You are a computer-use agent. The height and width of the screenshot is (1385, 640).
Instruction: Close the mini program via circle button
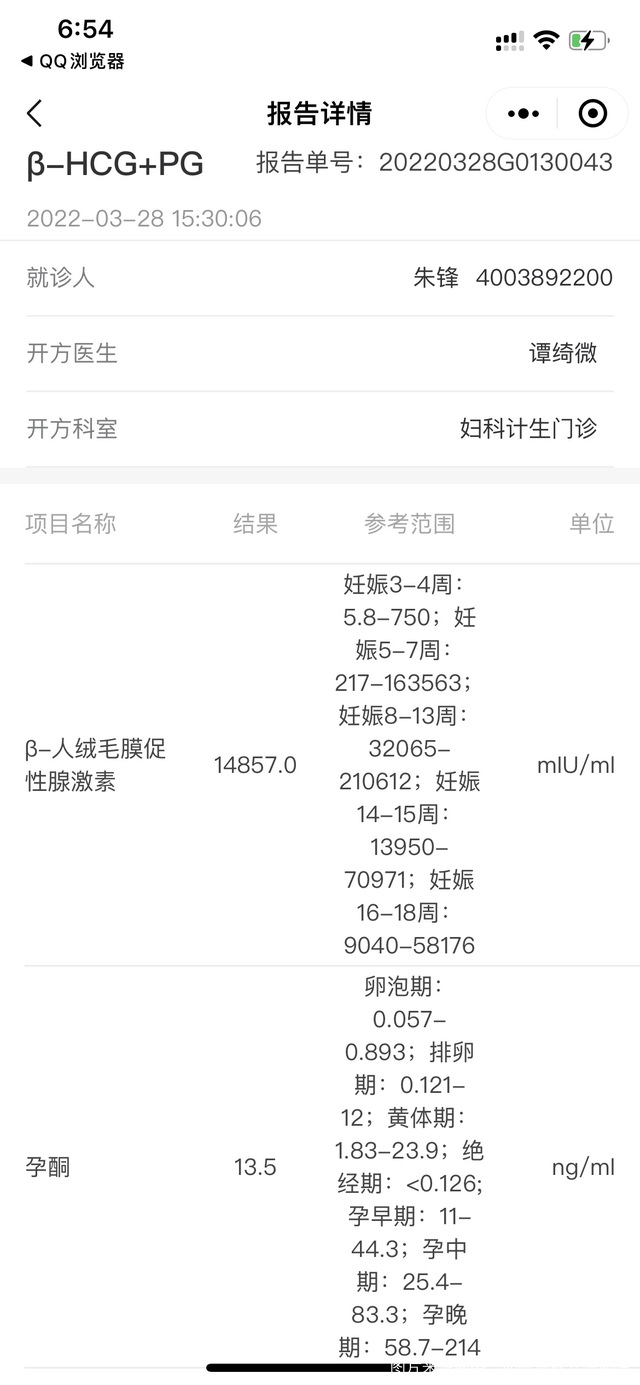tap(593, 113)
